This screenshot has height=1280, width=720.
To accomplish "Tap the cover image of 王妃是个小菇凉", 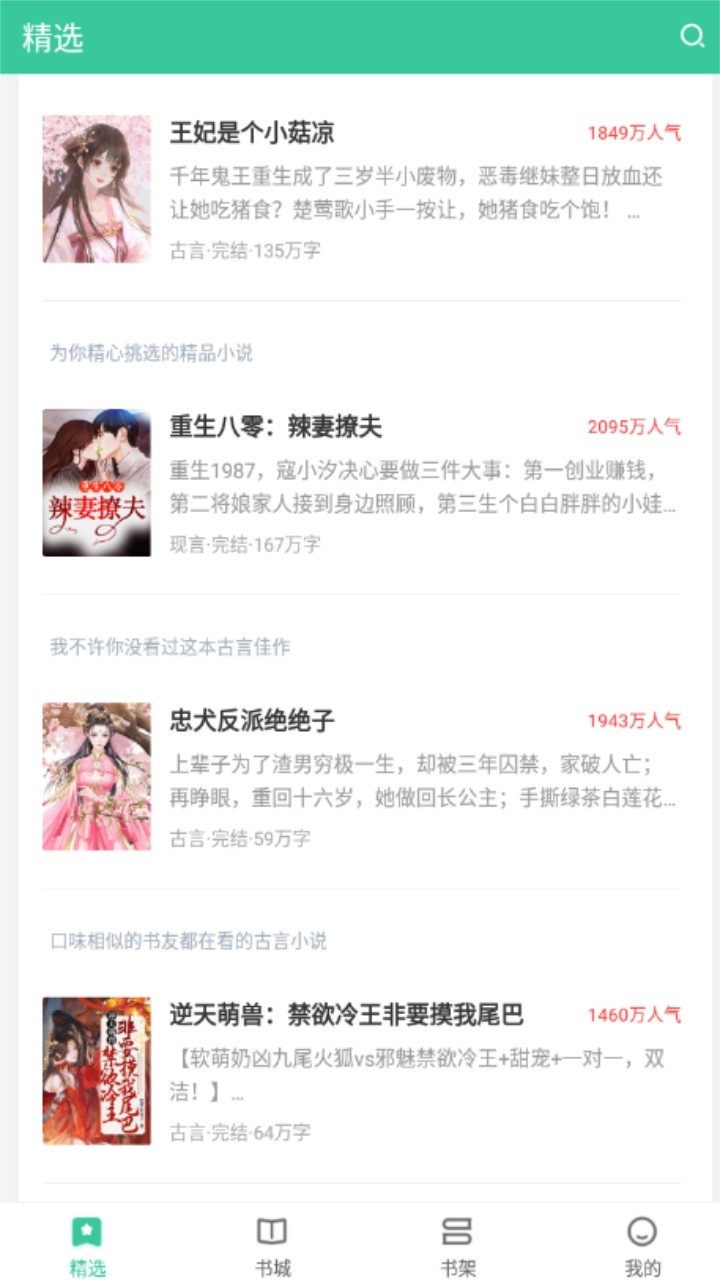I will tap(96, 187).
